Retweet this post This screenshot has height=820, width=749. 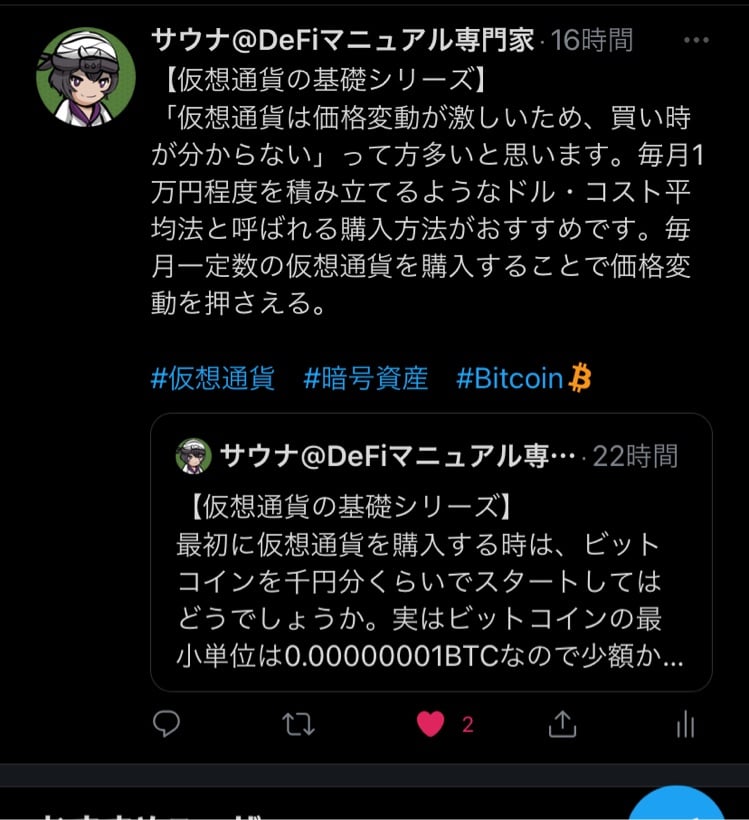[297, 724]
